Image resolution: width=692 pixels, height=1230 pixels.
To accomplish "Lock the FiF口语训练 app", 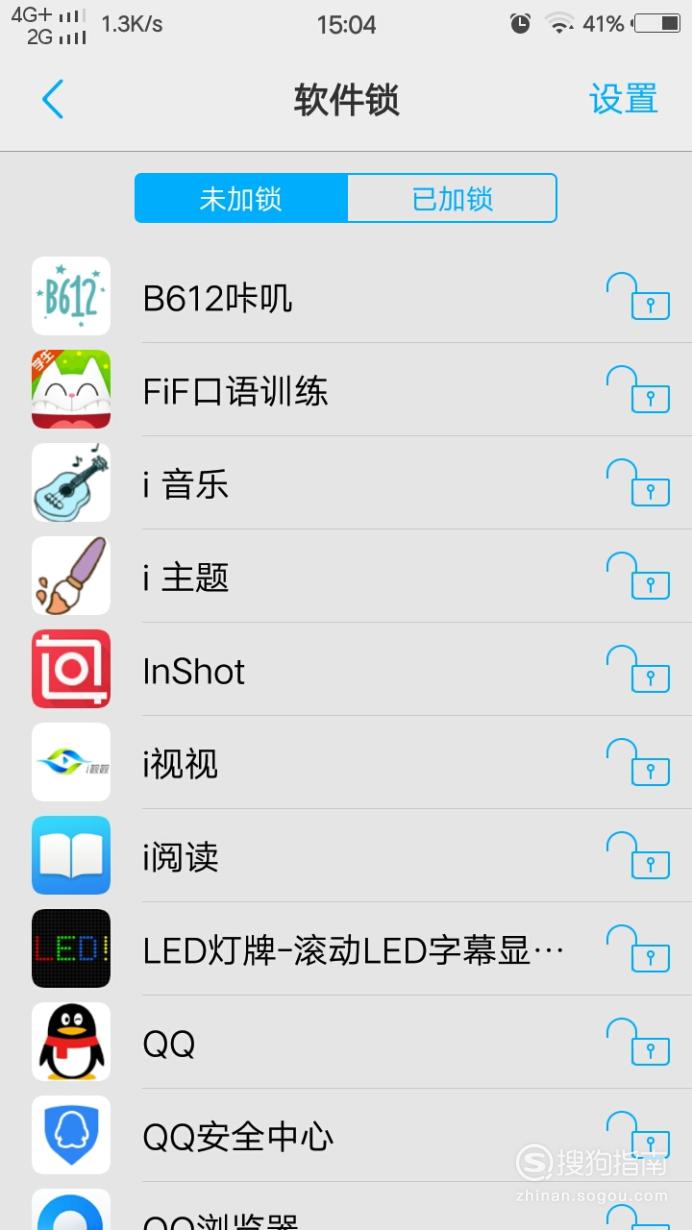I will tap(638, 390).
